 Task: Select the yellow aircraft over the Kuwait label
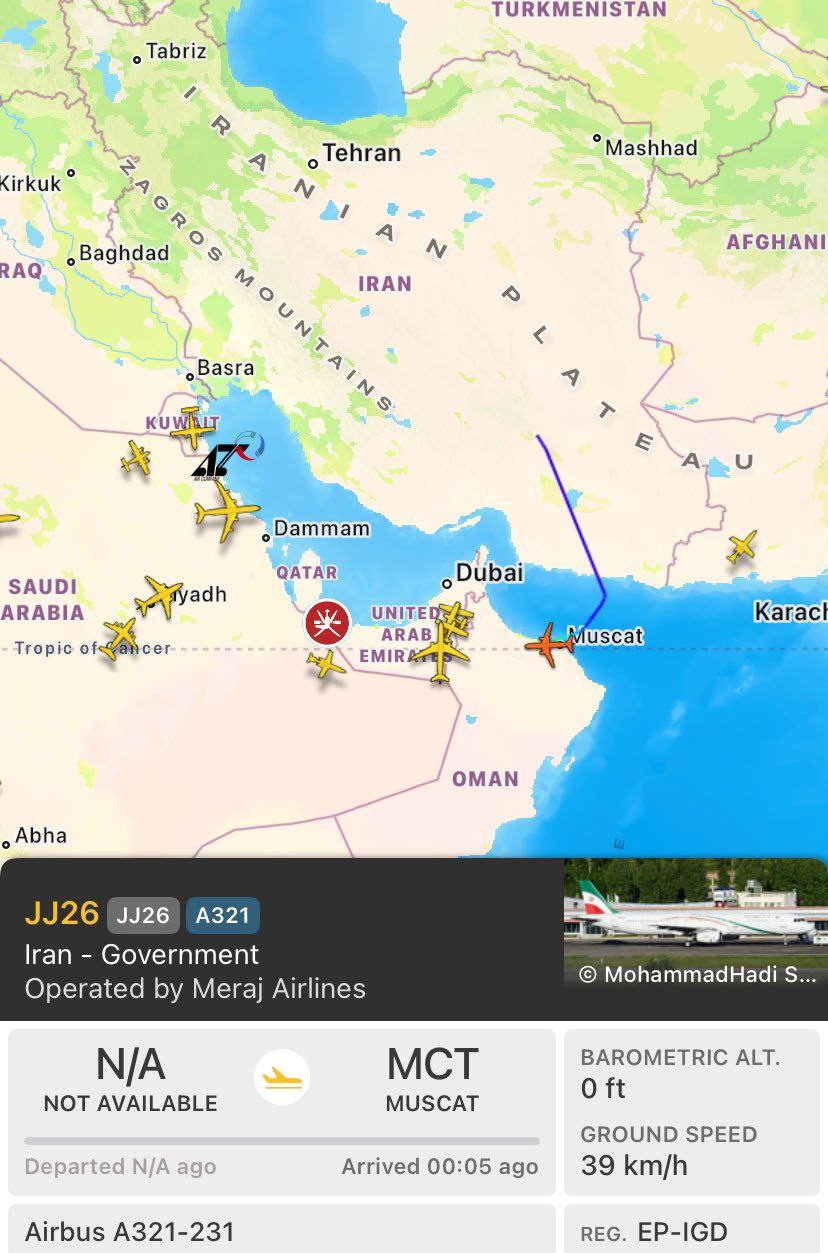coord(190,430)
